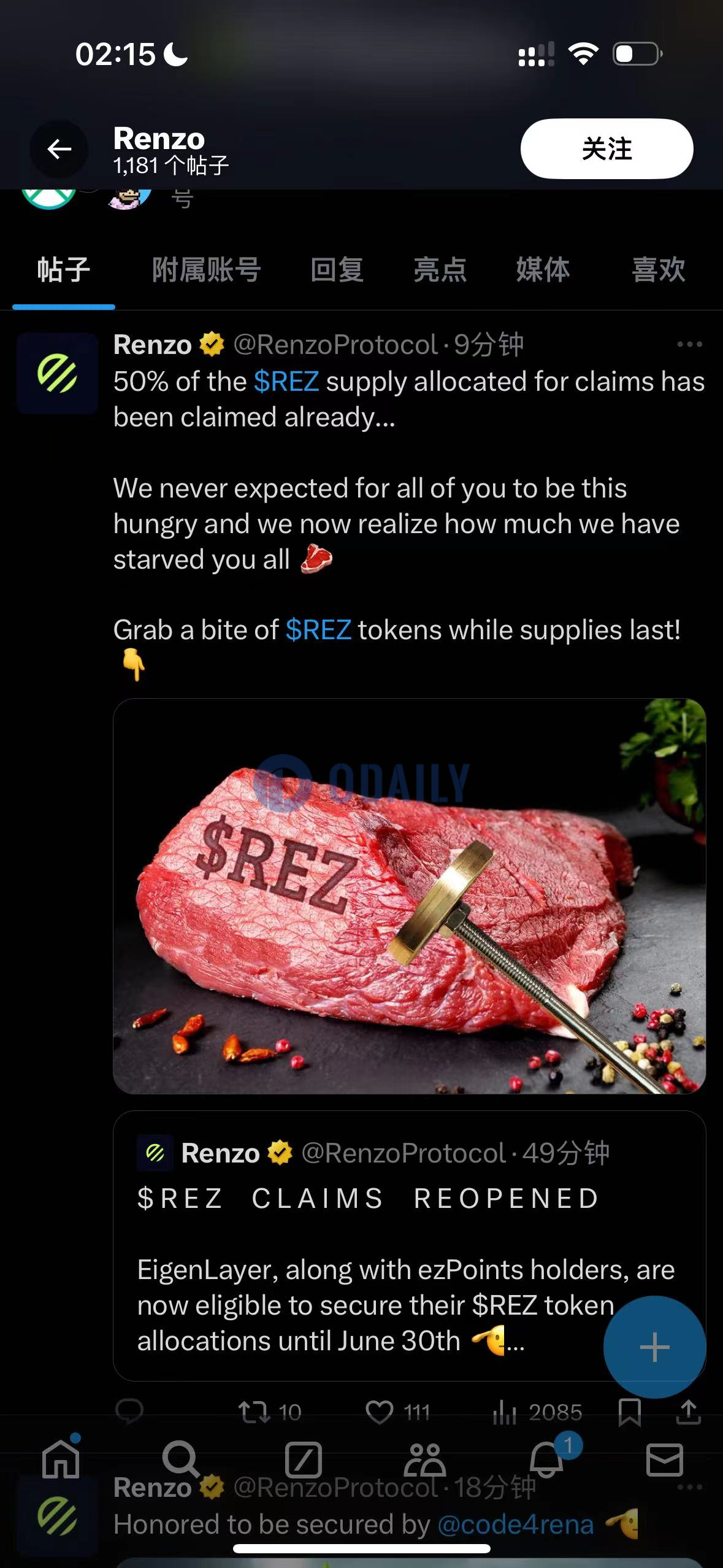Follow Renzo with the 关注 button
The image size is (723, 1568).
(606, 149)
